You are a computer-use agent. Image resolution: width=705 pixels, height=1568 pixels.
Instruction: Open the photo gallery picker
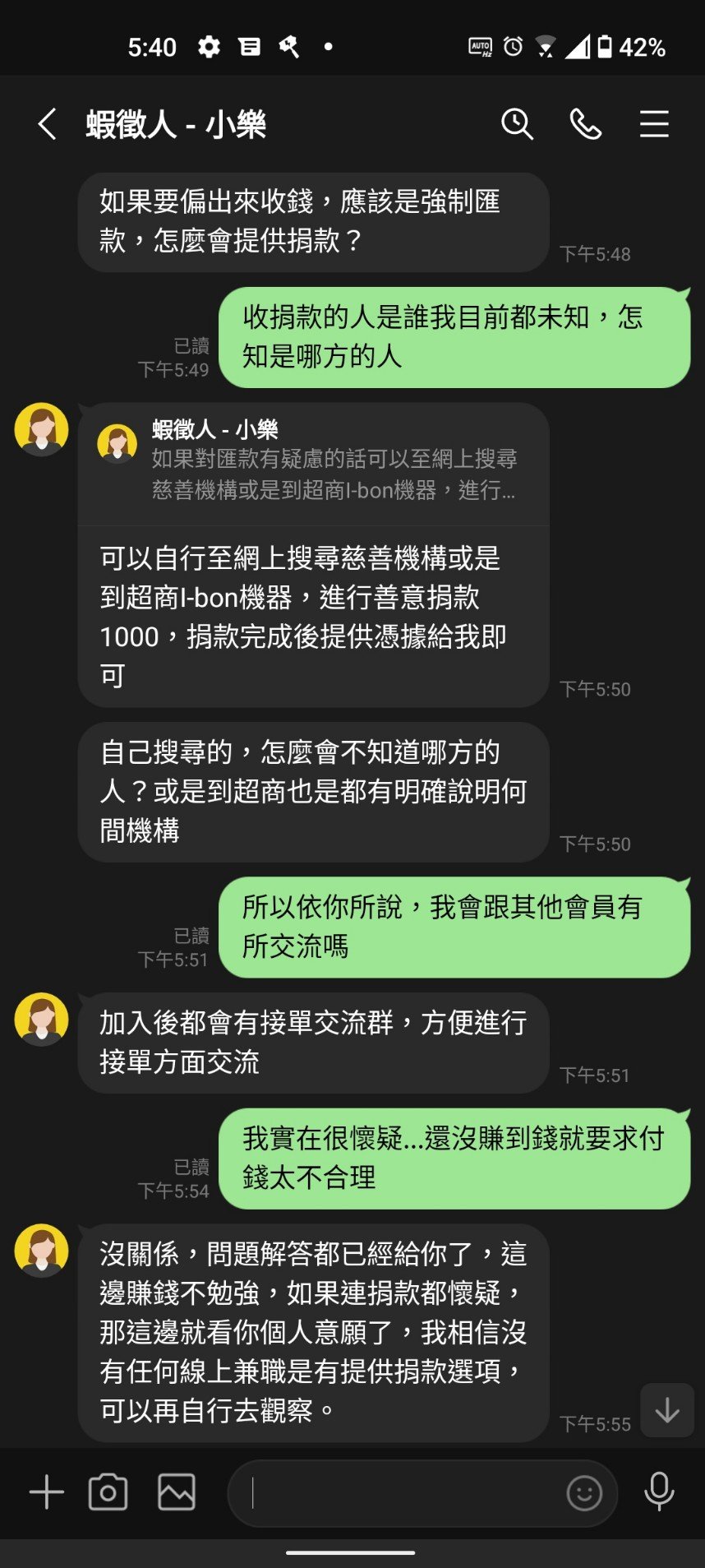pyautogui.click(x=176, y=1492)
